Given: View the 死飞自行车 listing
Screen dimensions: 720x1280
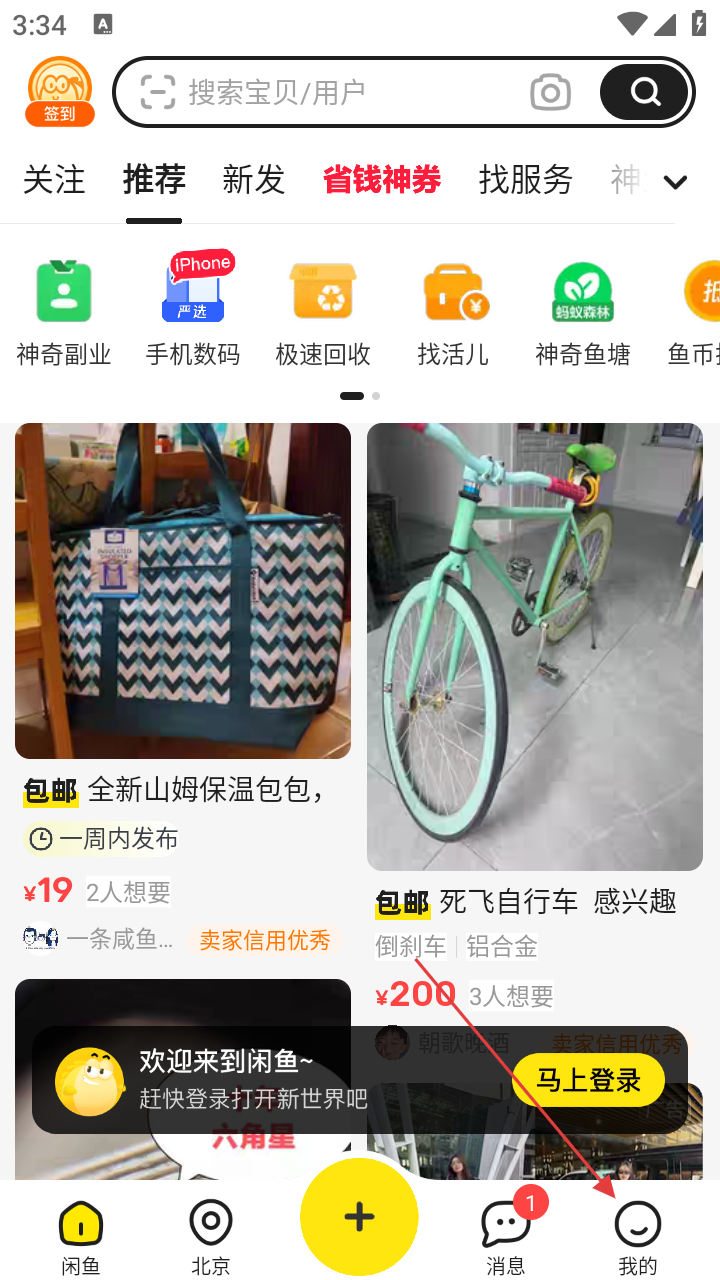Looking at the screenshot, I should point(535,647).
